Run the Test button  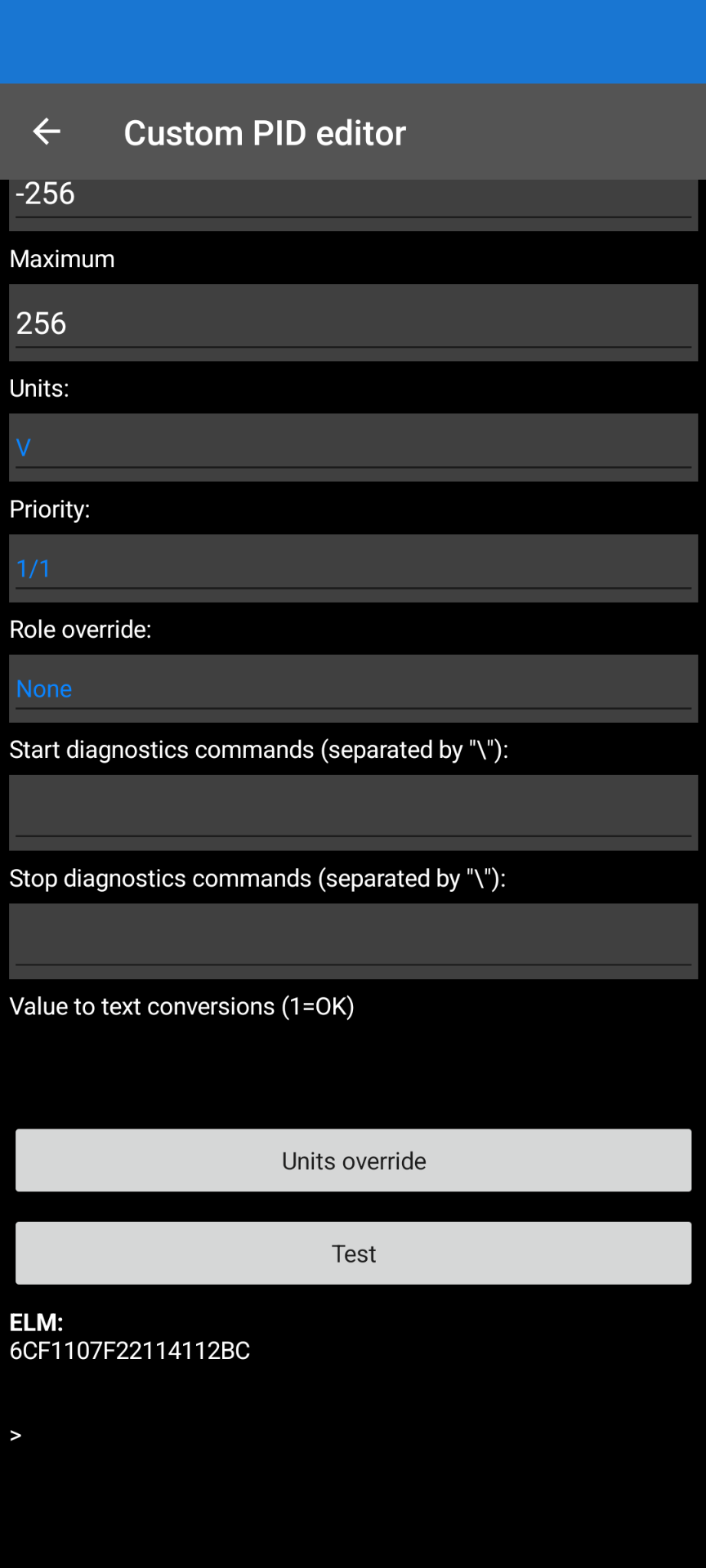[x=353, y=1254]
